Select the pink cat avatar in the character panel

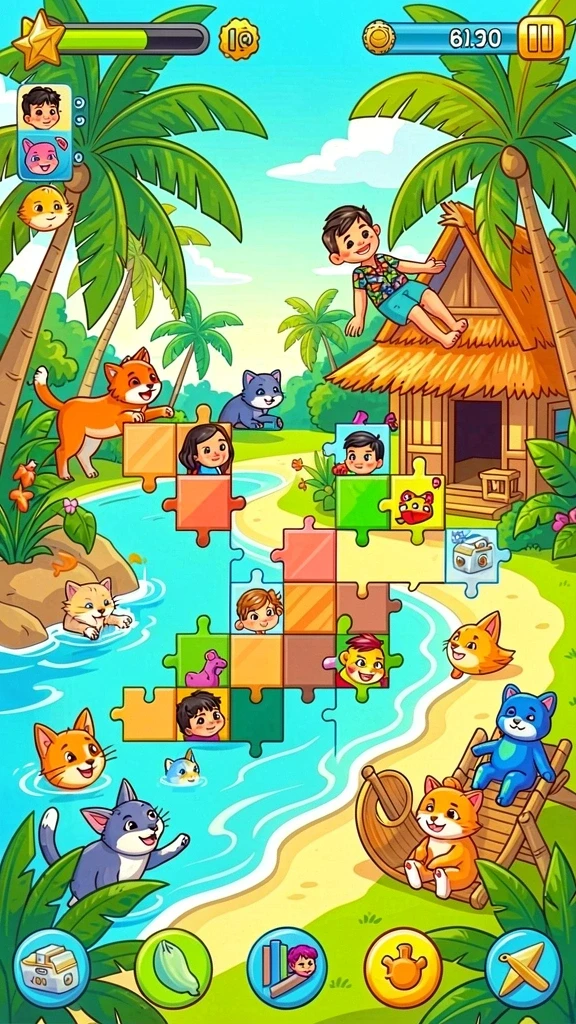pyautogui.click(x=43, y=155)
